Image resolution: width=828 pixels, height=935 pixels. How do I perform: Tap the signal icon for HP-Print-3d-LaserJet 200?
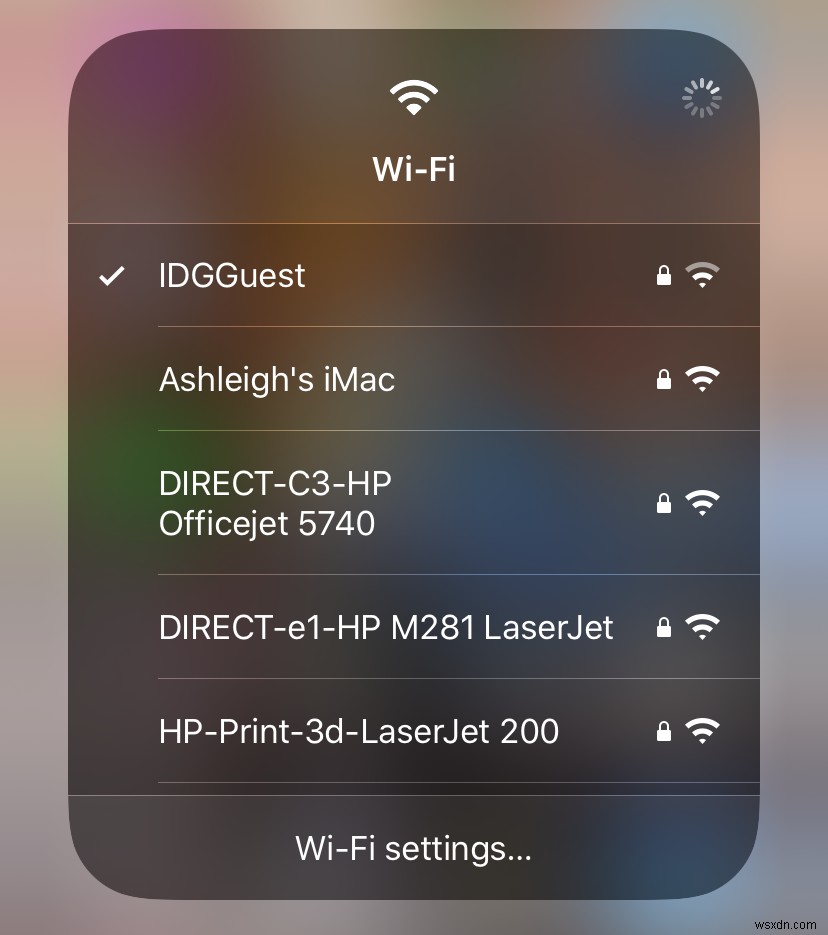(703, 731)
